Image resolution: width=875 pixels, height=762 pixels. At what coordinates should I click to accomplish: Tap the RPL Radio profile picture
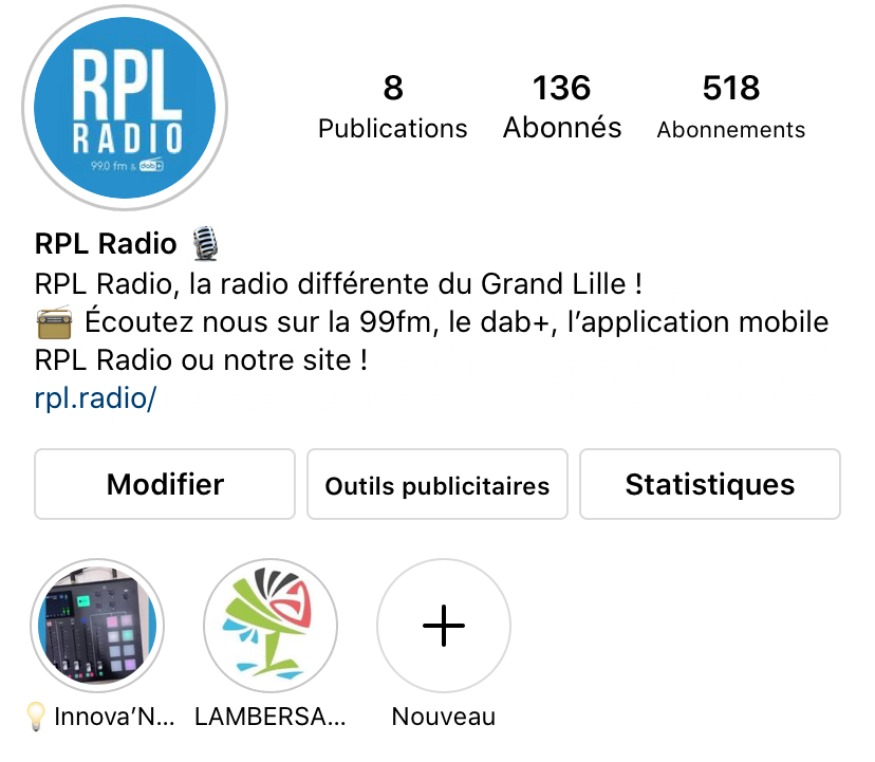[124, 107]
